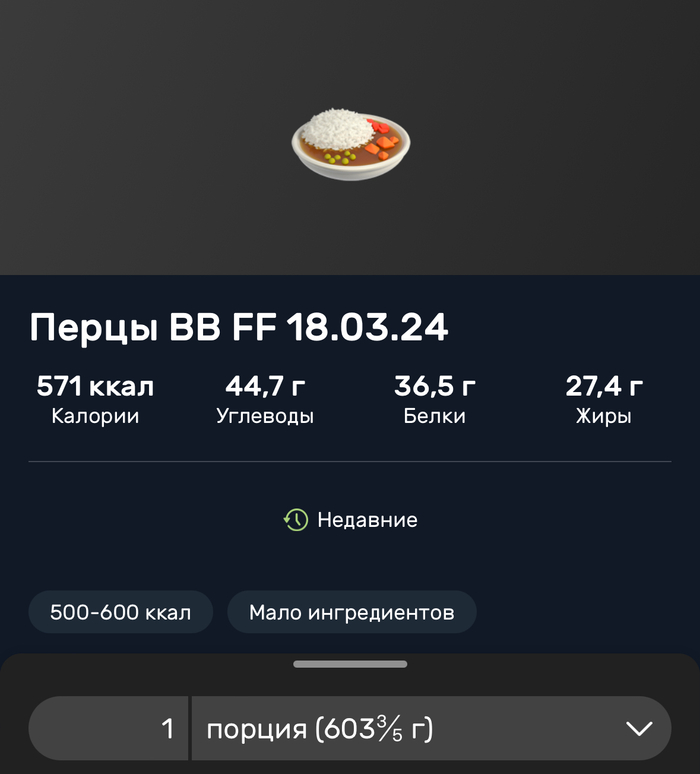700x774 pixels.
Task: Select the Мало ингредиентов chip
Action: click(351, 612)
